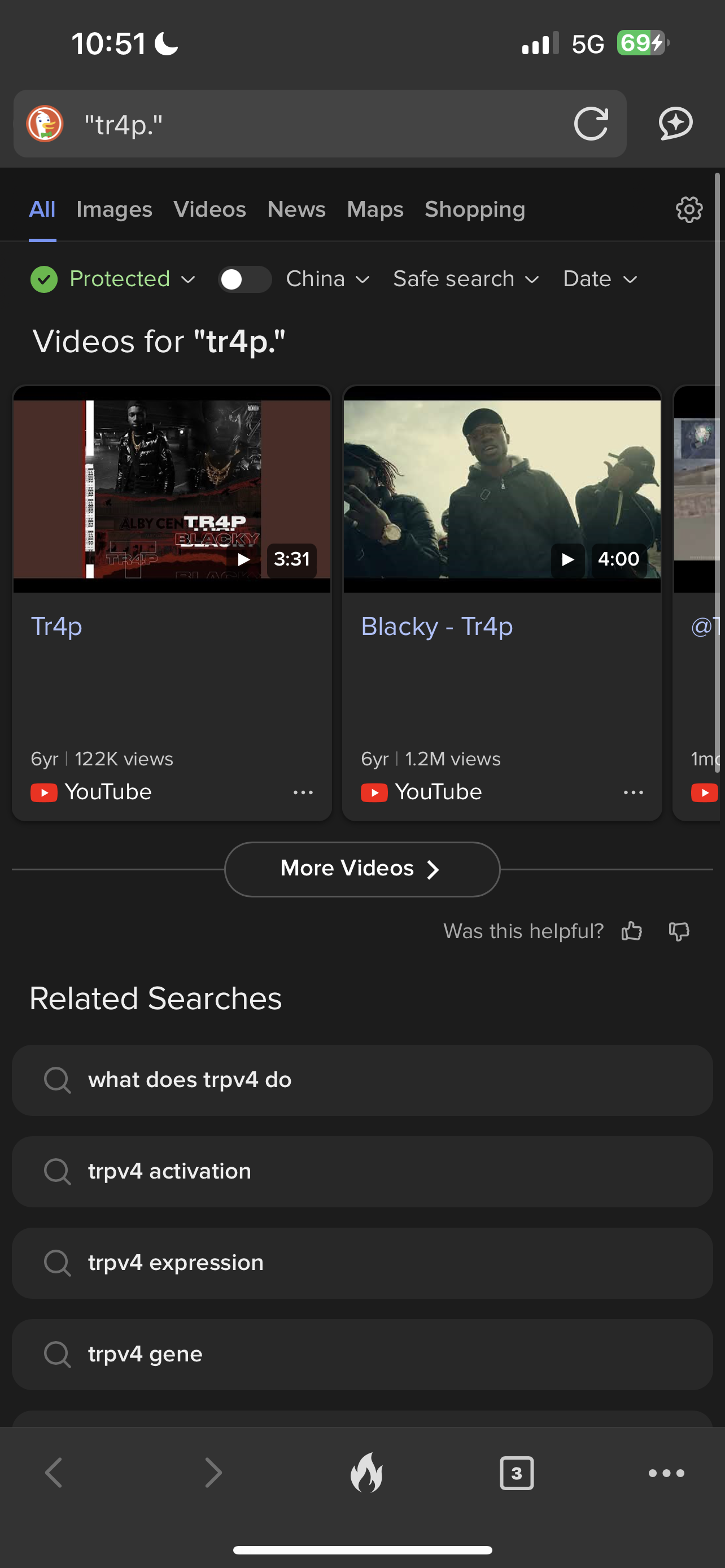Give thumbs up to video results

pyautogui.click(x=631, y=931)
